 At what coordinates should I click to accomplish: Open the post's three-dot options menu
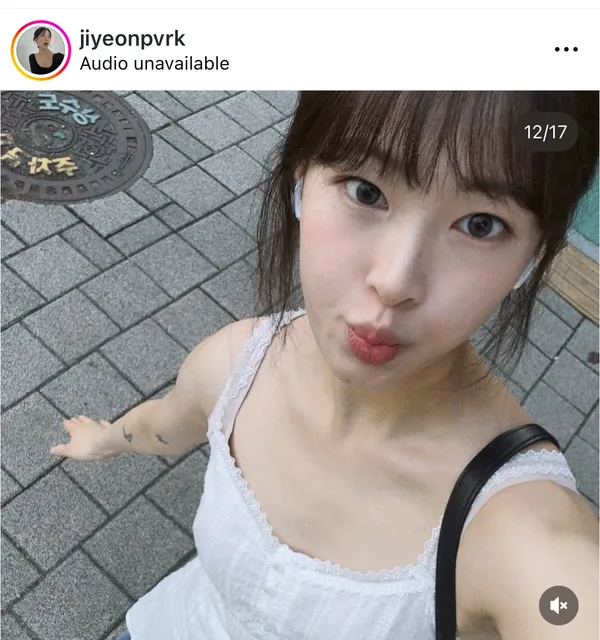tap(565, 50)
